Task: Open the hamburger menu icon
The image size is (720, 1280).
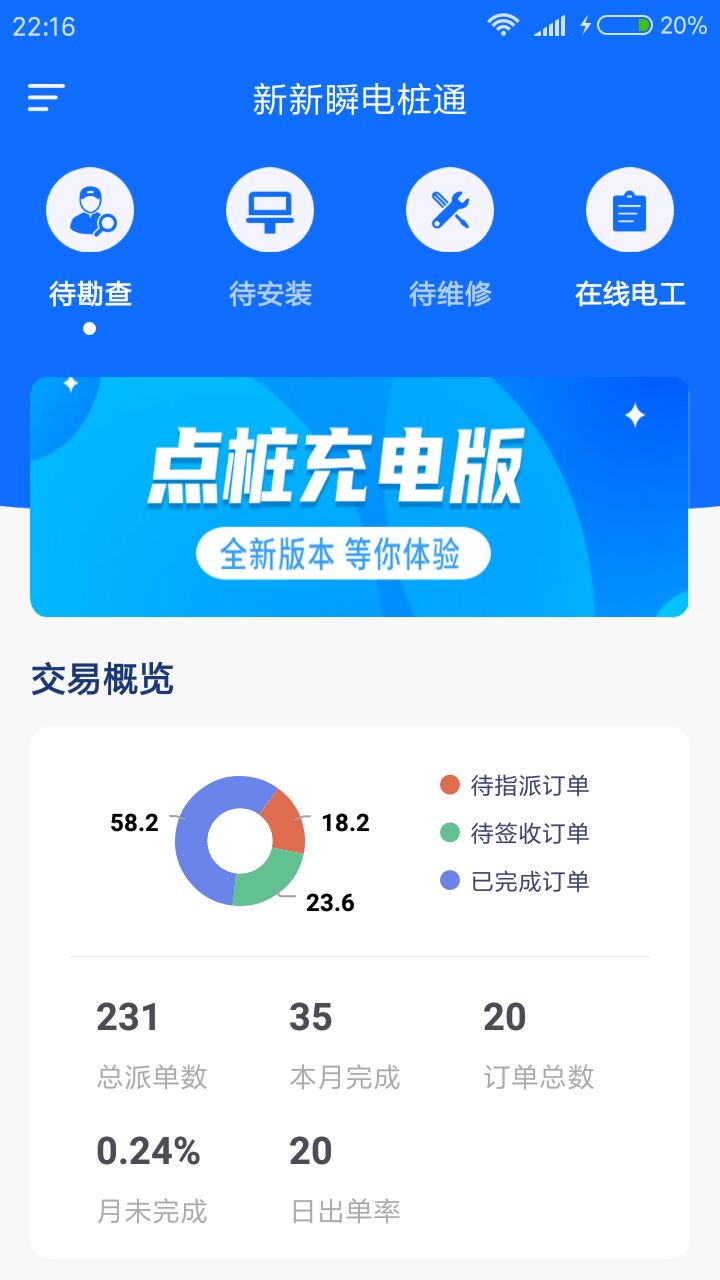Action: pyautogui.click(x=43, y=98)
